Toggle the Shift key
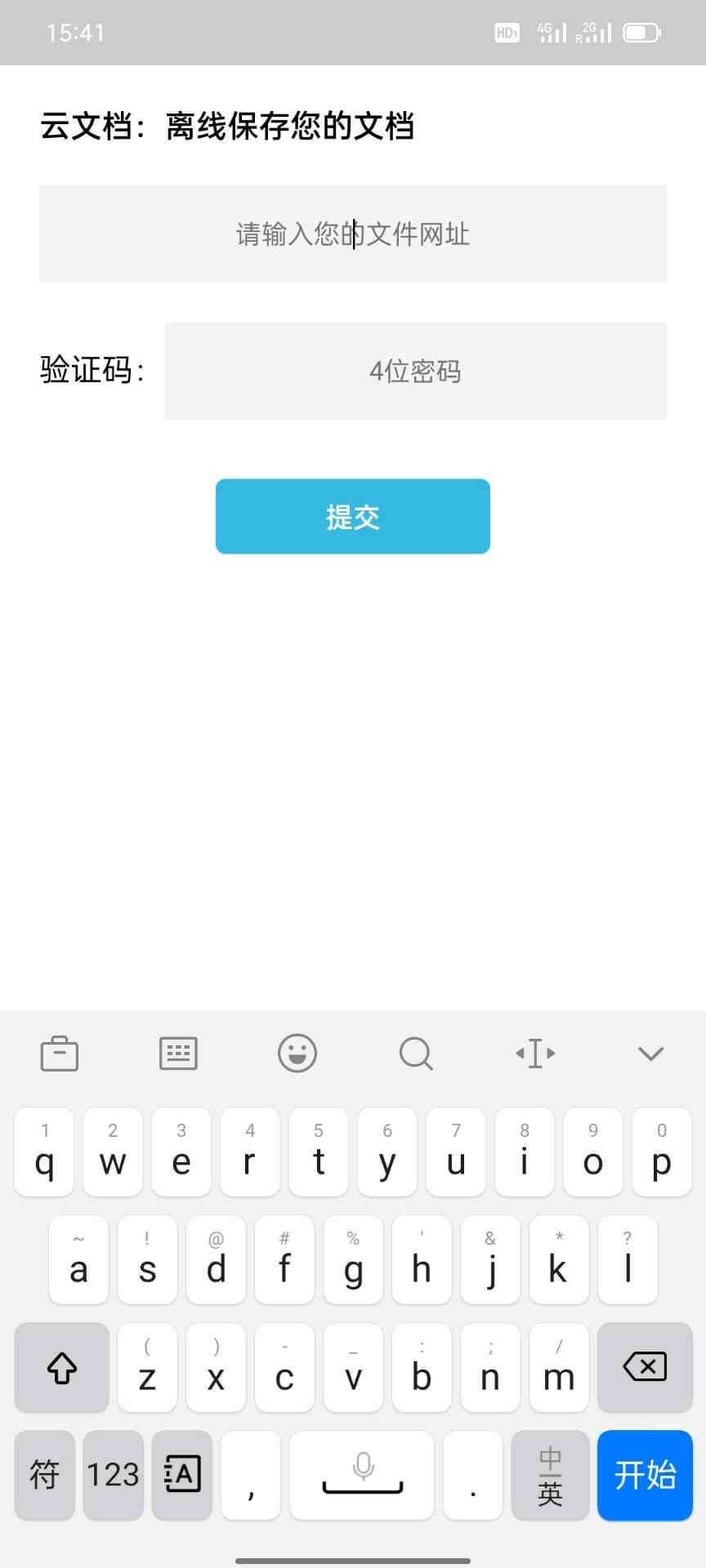The width and height of the screenshot is (706, 1568). pyautogui.click(x=61, y=1368)
